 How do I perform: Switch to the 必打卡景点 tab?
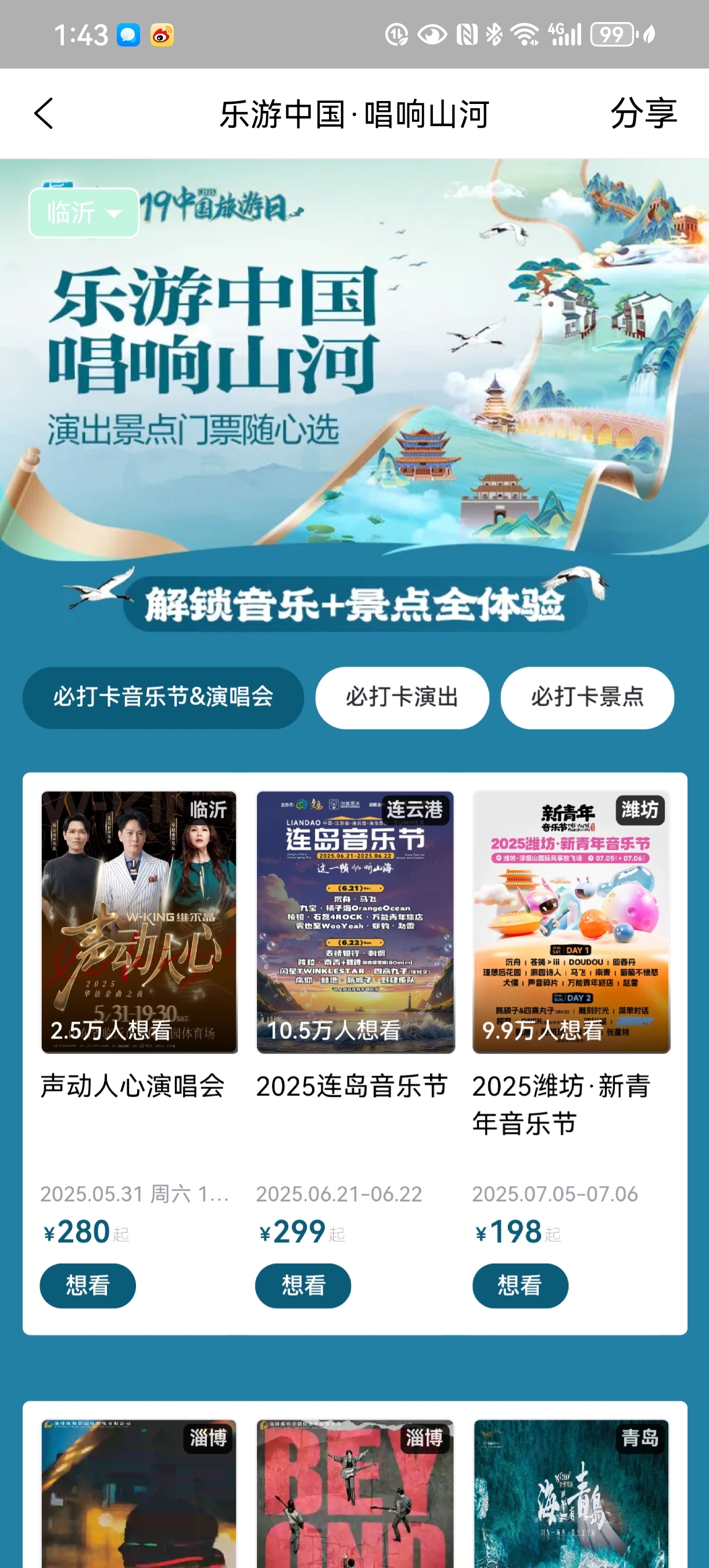click(587, 697)
